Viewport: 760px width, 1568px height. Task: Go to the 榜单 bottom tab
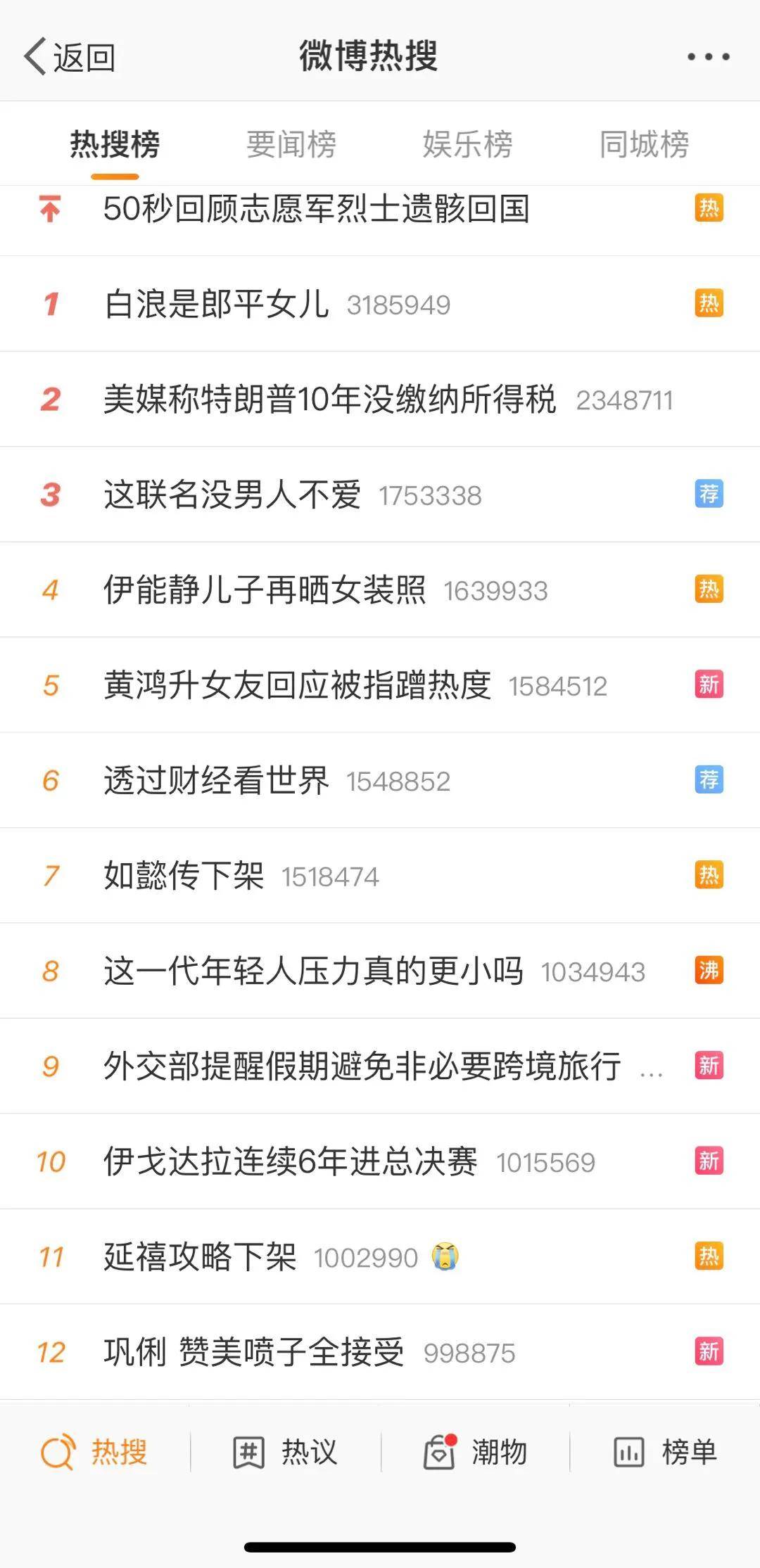(x=665, y=1452)
